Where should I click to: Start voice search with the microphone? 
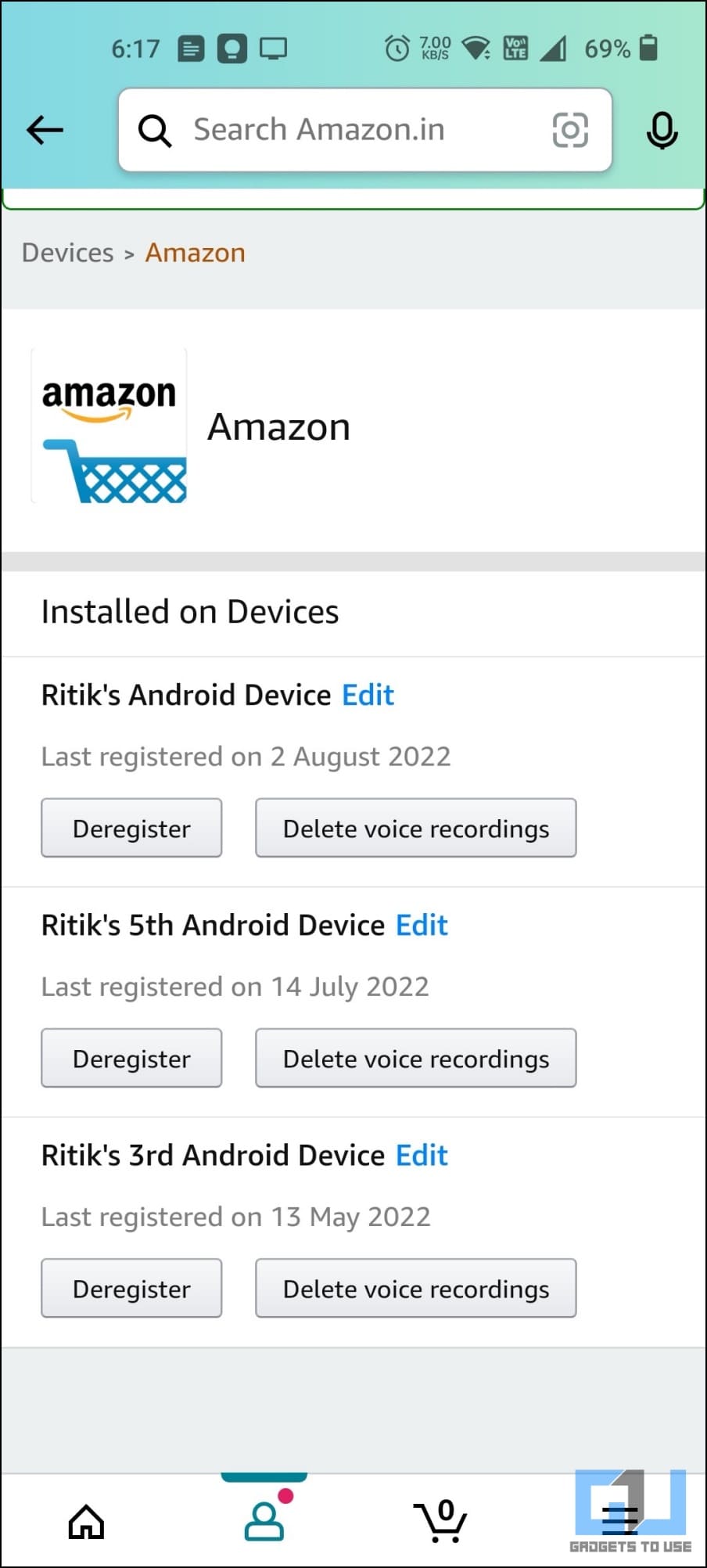click(x=662, y=130)
